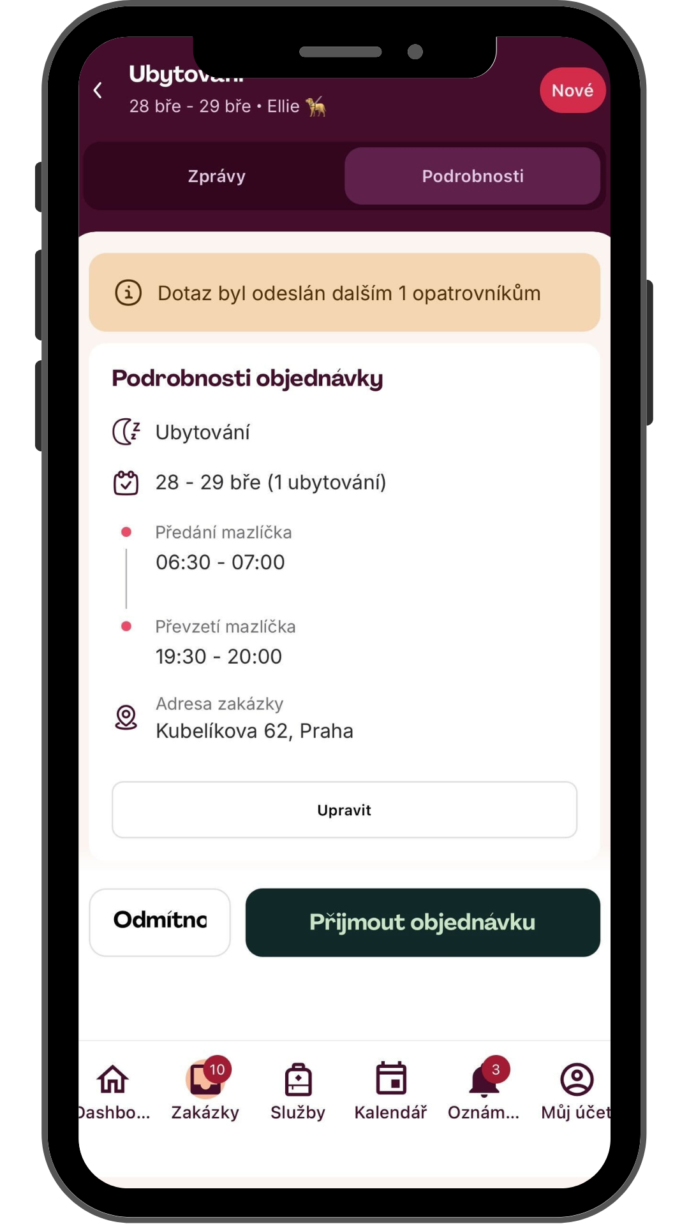689x1224 pixels.
Task: Tap the Upravit button
Action: click(344, 810)
